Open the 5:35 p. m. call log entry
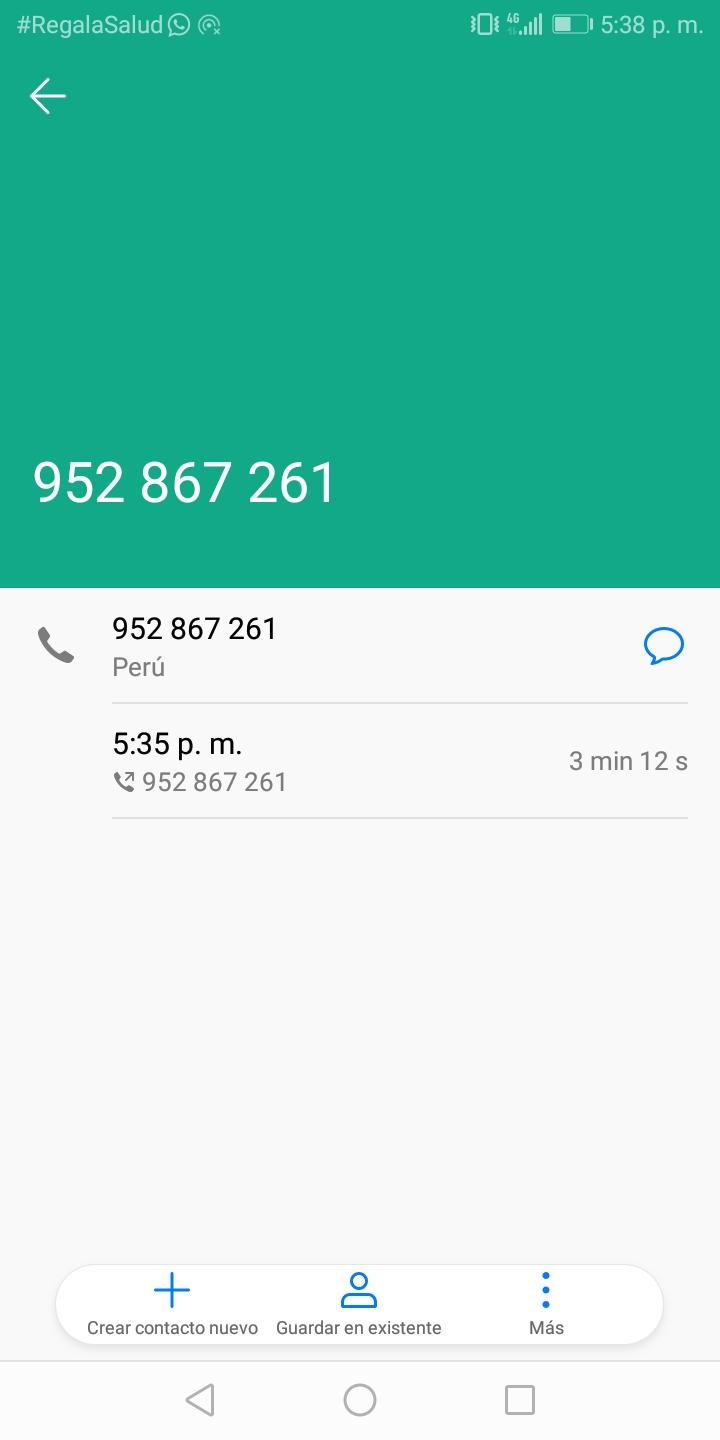Image resolution: width=720 pixels, height=1440 pixels. pyautogui.click(x=400, y=761)
